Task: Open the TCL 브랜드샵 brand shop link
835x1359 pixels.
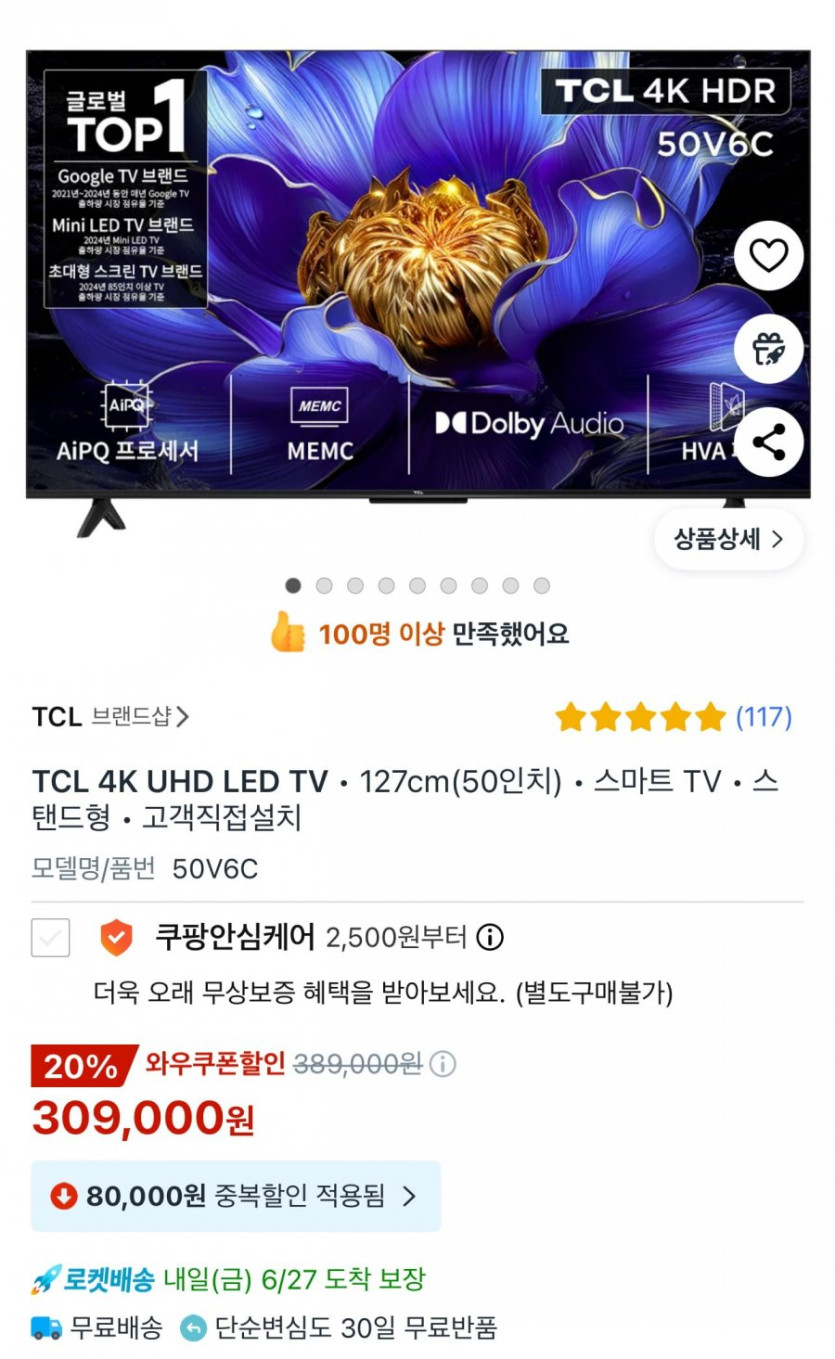Action: tap(111, 717)
